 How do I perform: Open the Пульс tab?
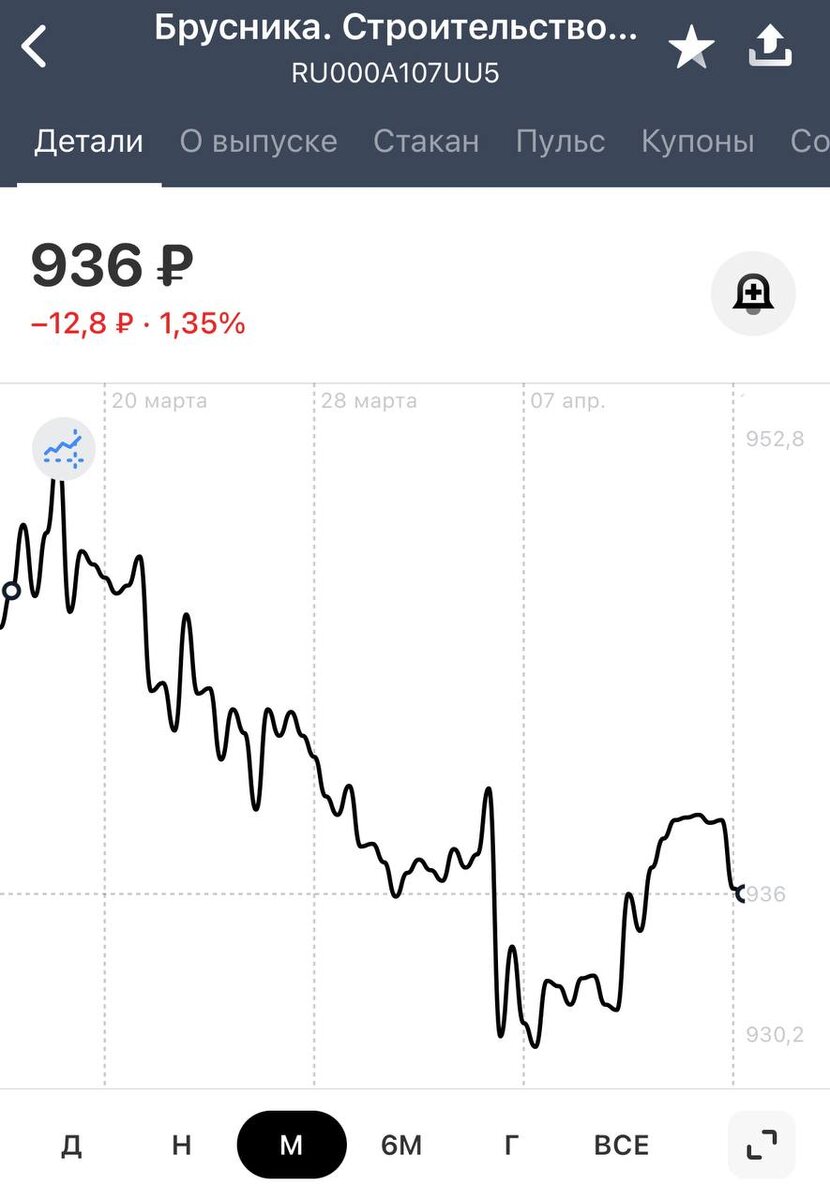click(x=560, y=141)
